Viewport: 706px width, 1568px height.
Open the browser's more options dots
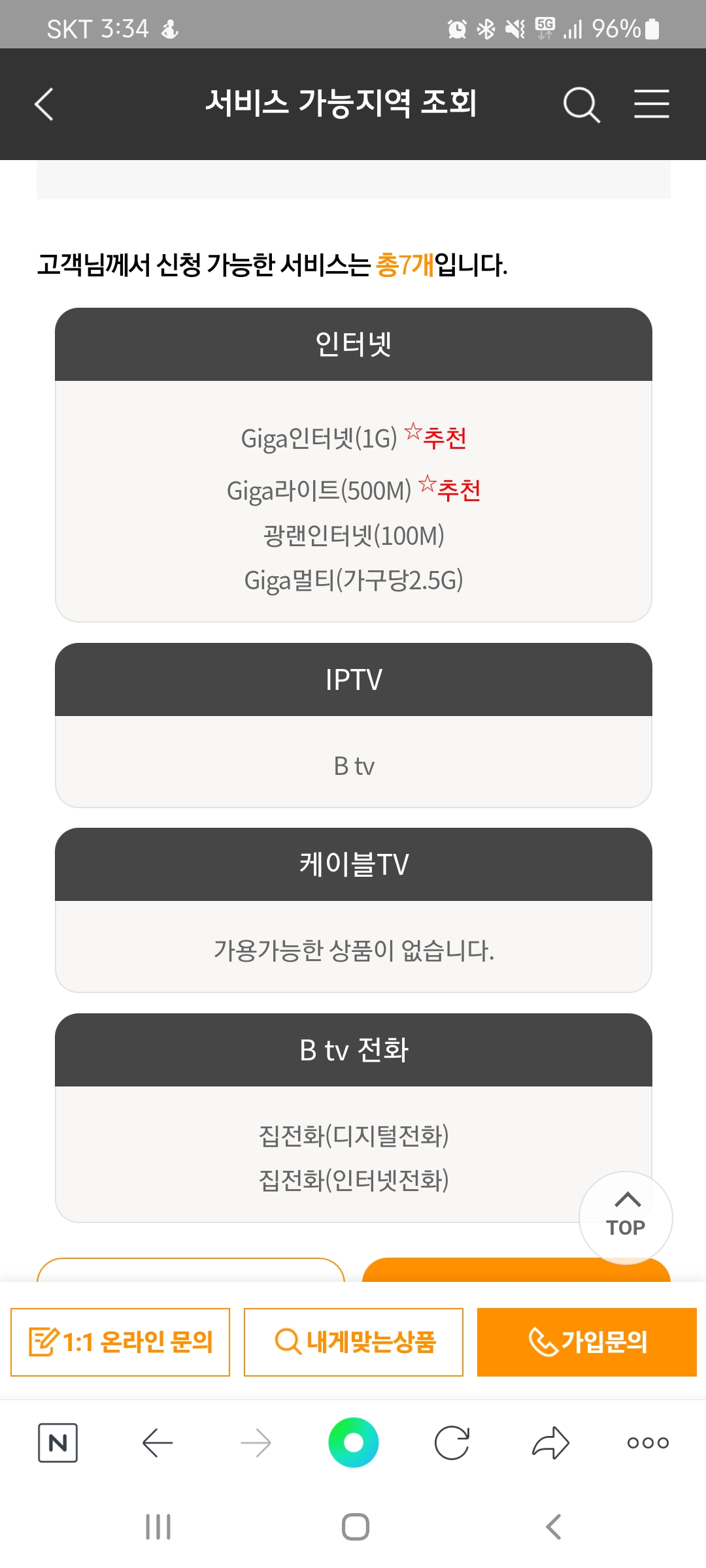(x=648, y=1443)
